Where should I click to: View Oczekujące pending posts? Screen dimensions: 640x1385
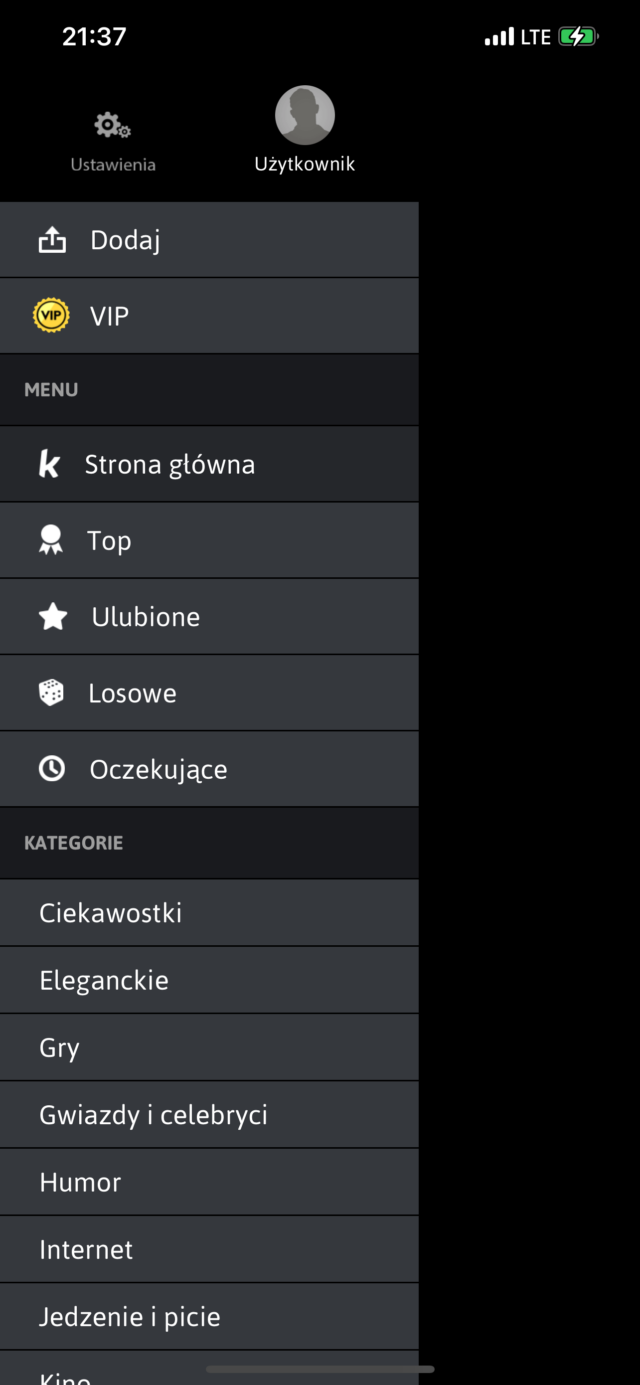point(158,769)
